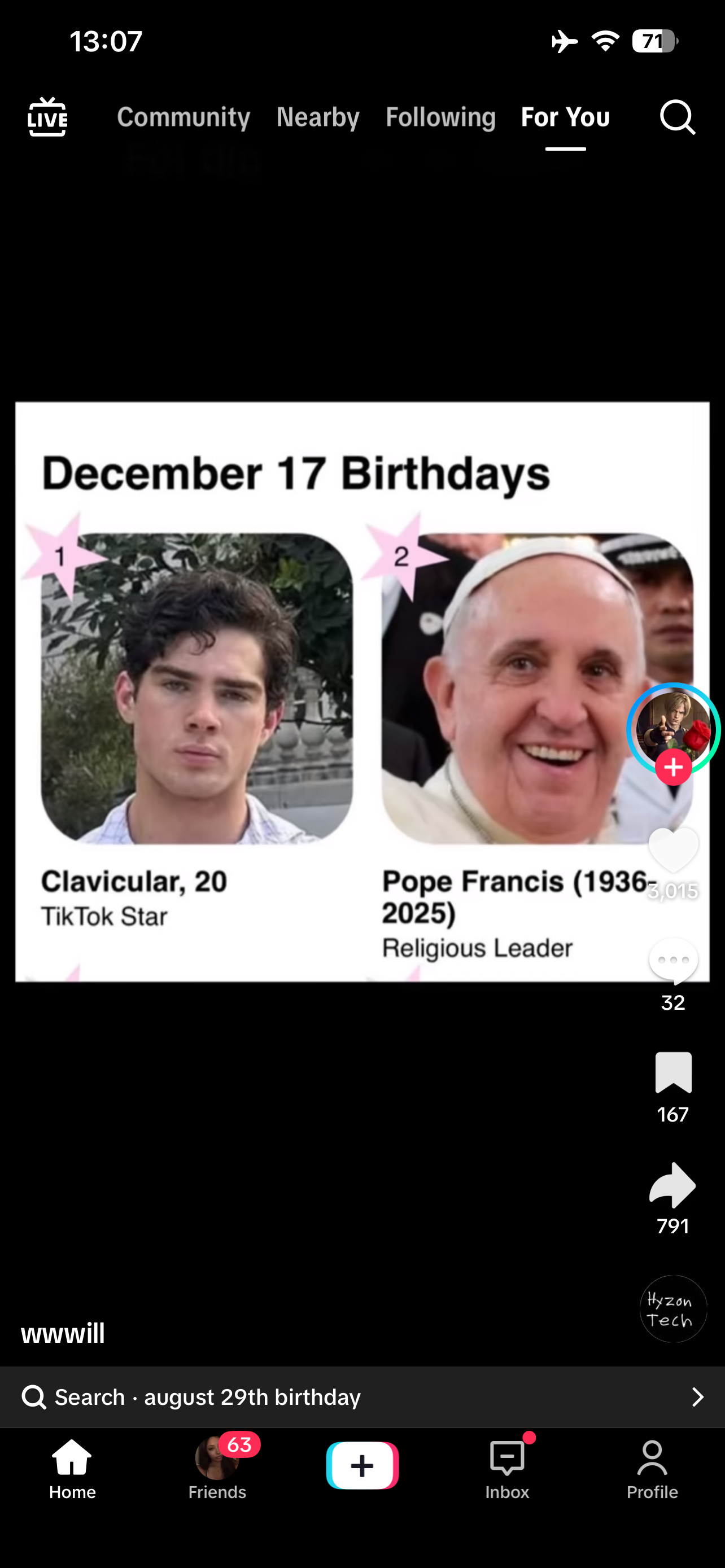Open the Hyzon Tech sound disc

coord(673,1309)
